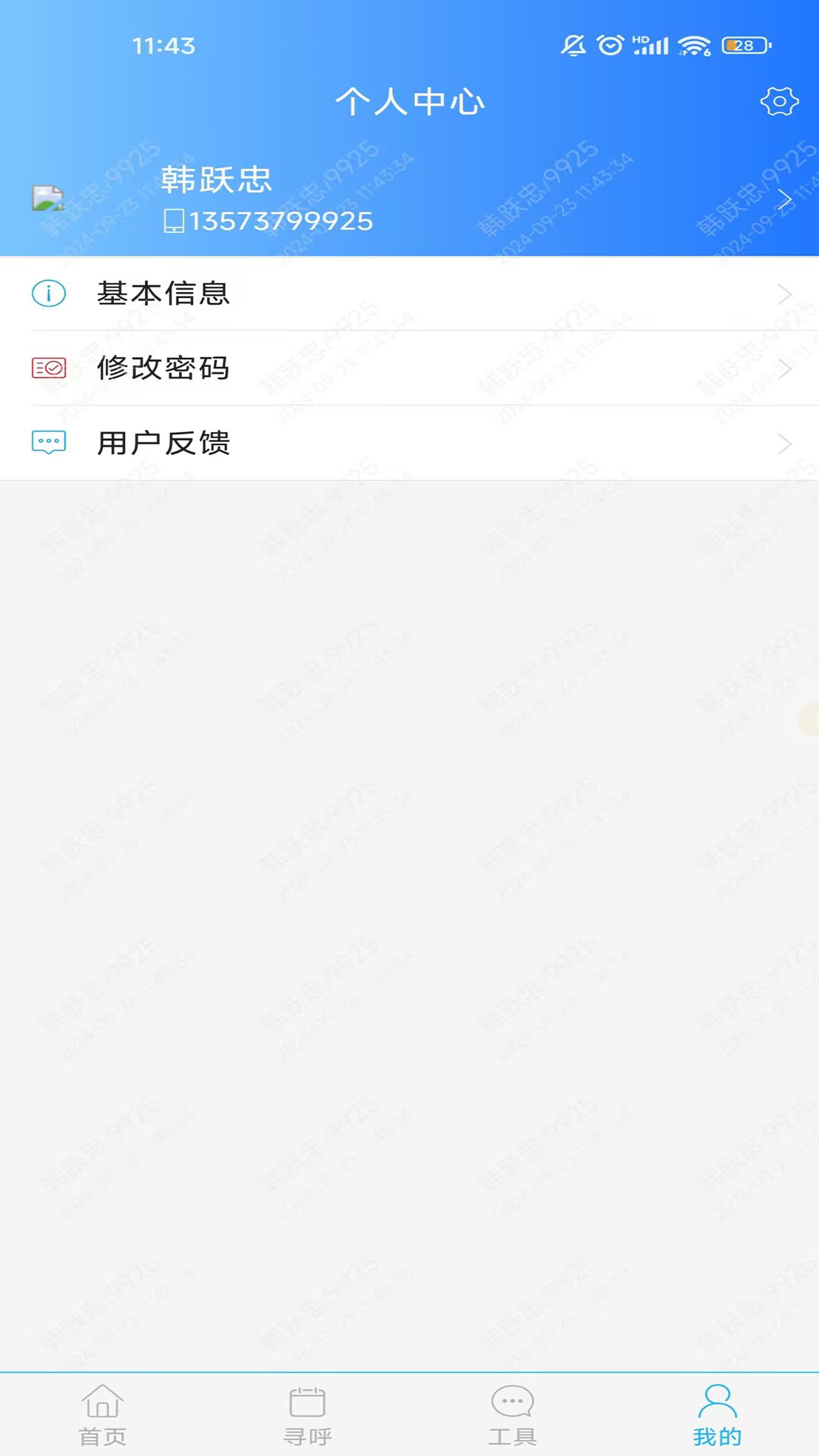Viewport: 819px width, 1456px height.
Task: Switch to the 寻呼 tab
Action: pos(307,1415)
